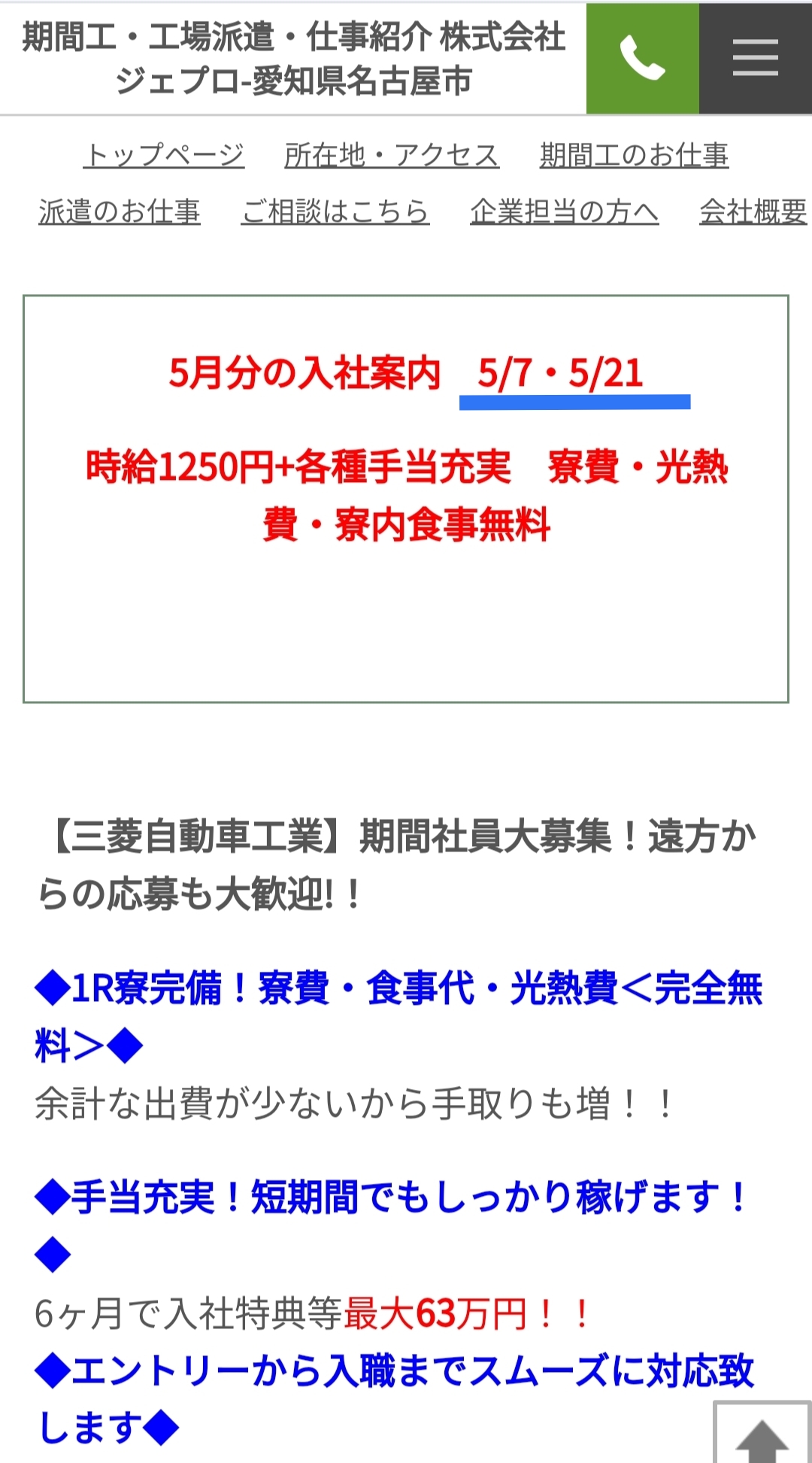Viewport: 812px width, 1463px height.
Task: View 派遣のお仕事 page
Action: point(120,212)
